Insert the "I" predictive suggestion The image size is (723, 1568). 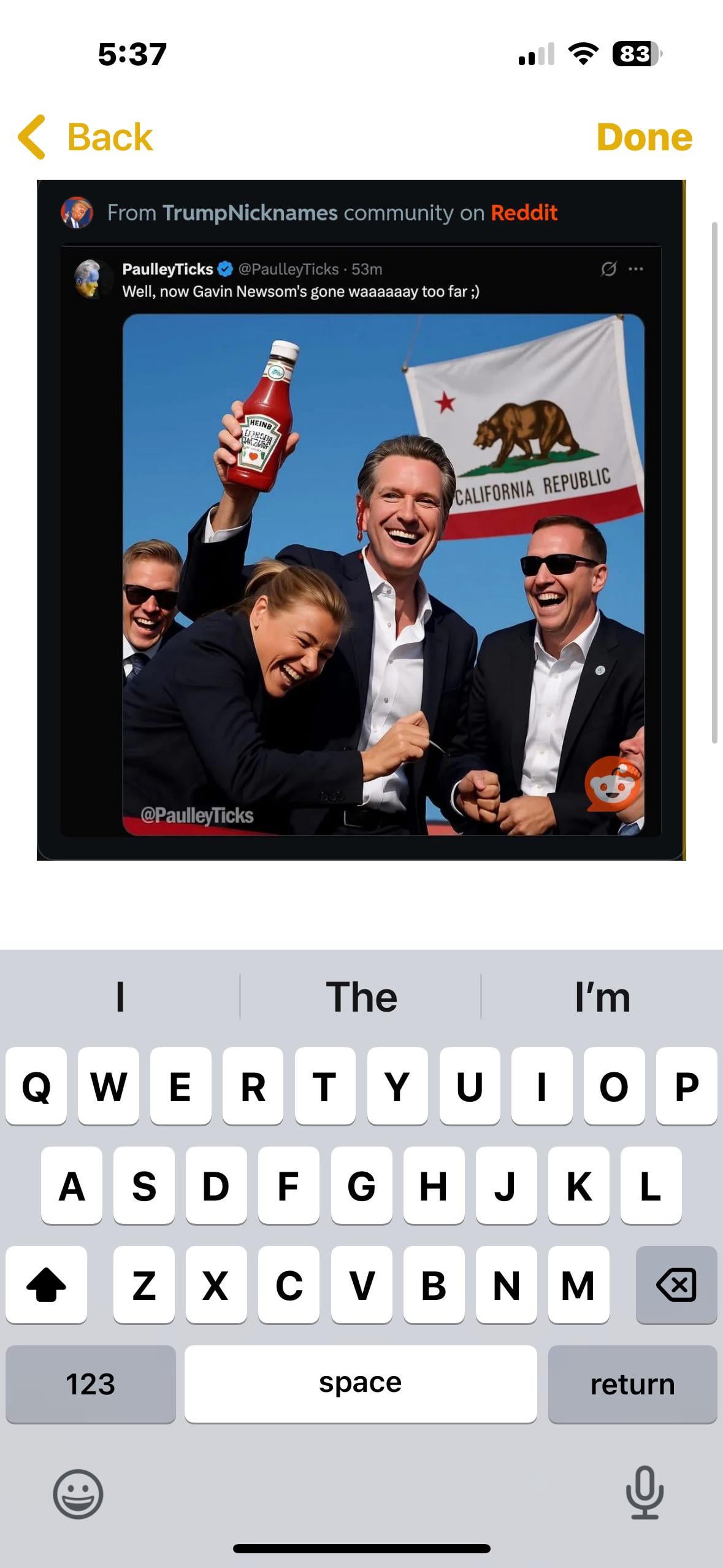(x=120, y=997)
